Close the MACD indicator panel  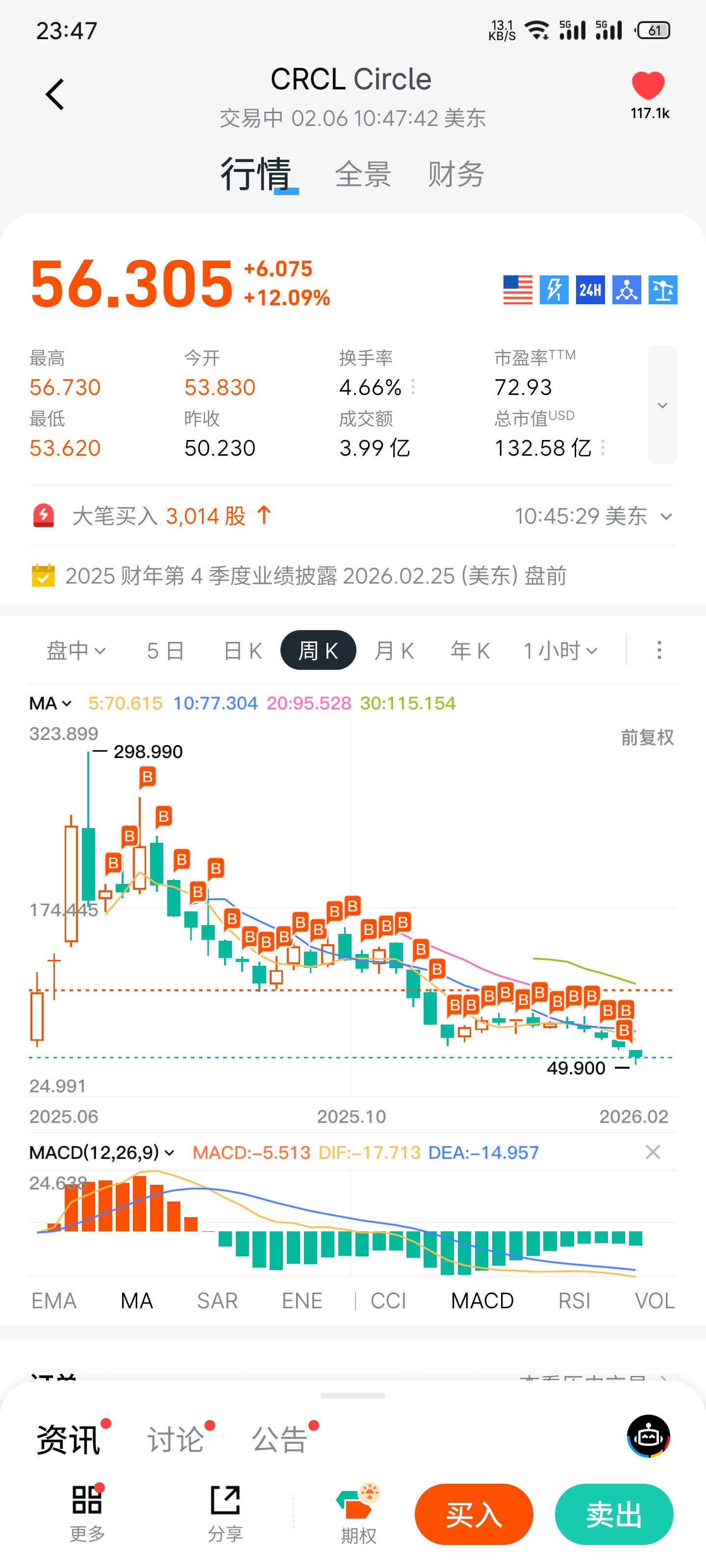(x=653, y=1152)
